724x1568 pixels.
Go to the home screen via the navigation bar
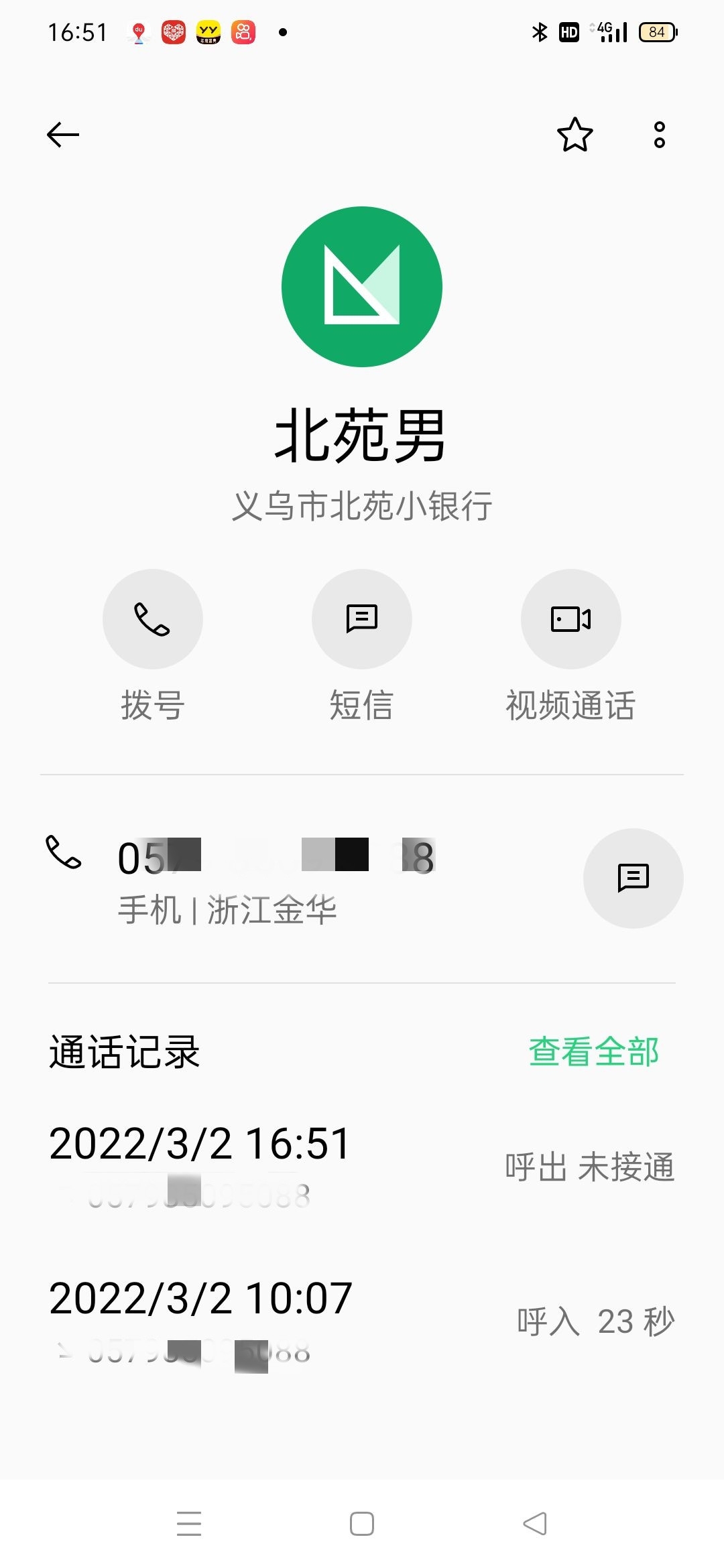[x=362, y=1523]
